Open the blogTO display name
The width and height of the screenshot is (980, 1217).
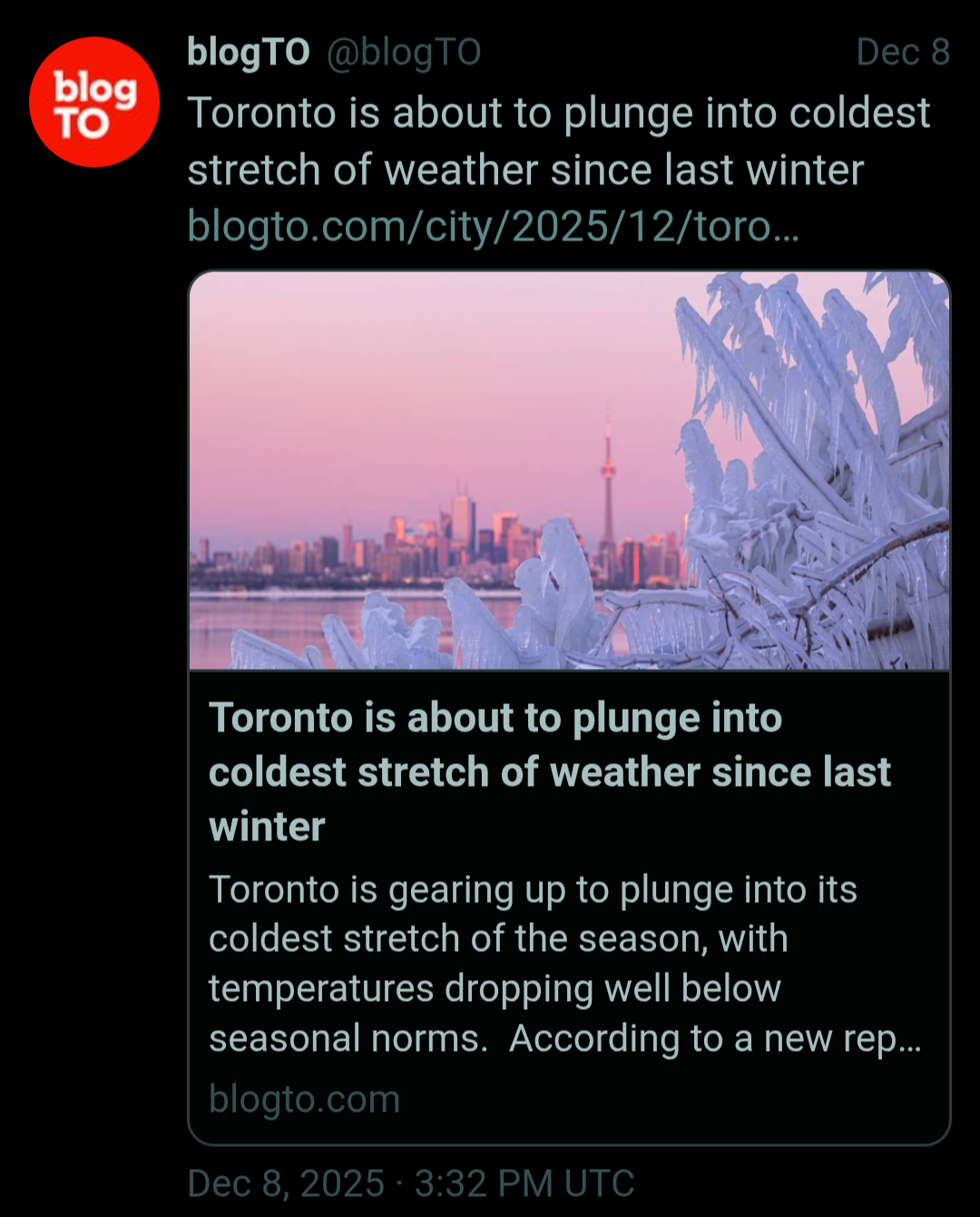(x=248, y=53)
